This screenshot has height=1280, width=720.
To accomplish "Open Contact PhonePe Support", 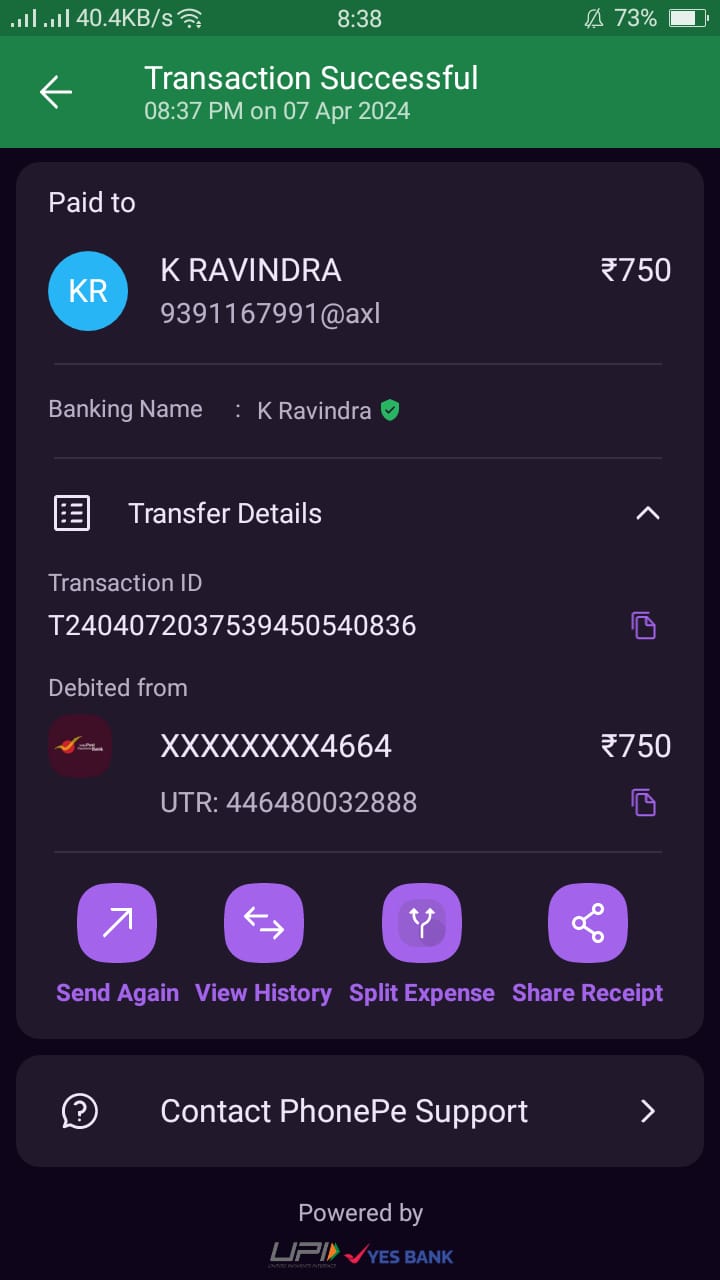I will click(x=360, y=1111).
